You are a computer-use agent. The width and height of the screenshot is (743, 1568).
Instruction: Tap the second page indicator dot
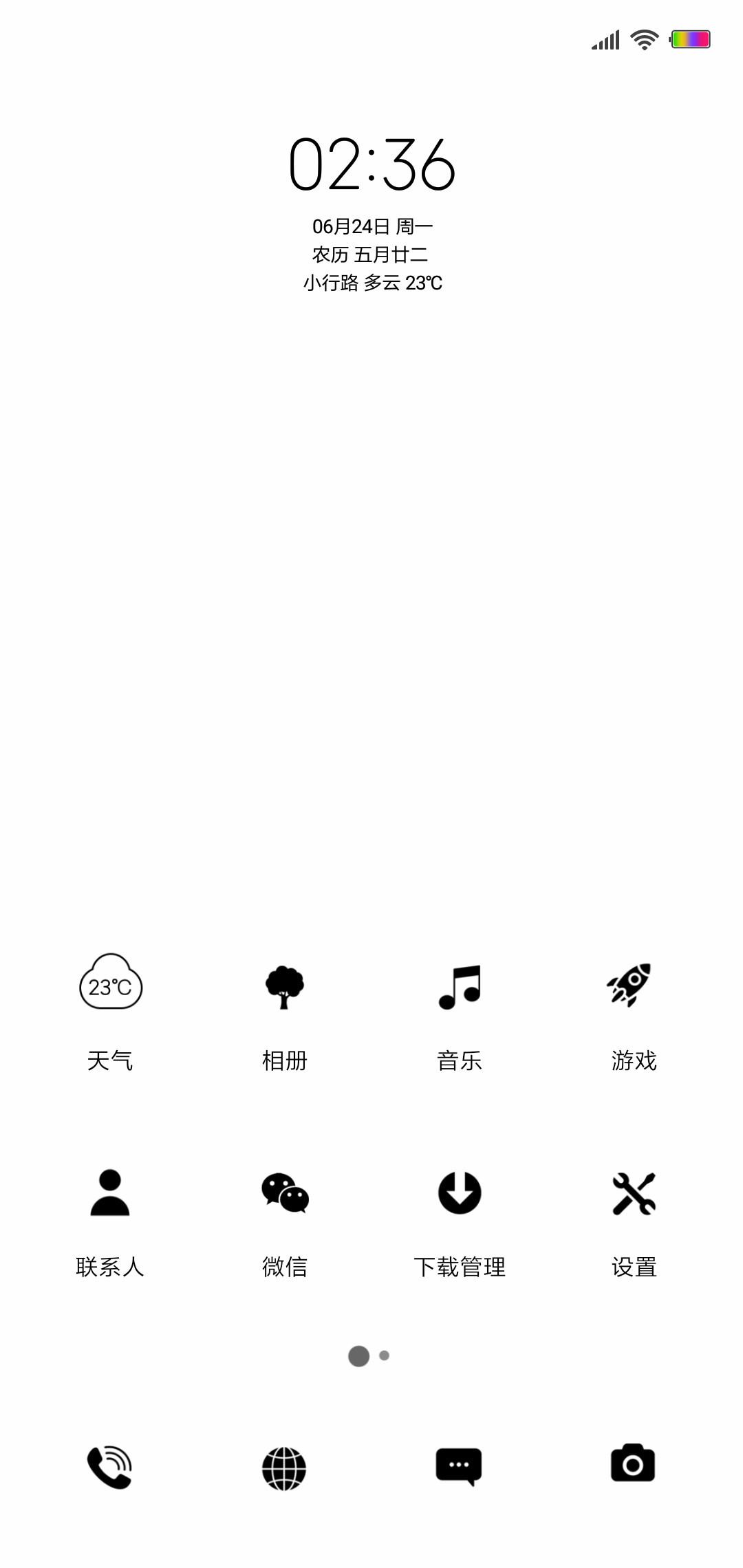tap(385, 1355)
